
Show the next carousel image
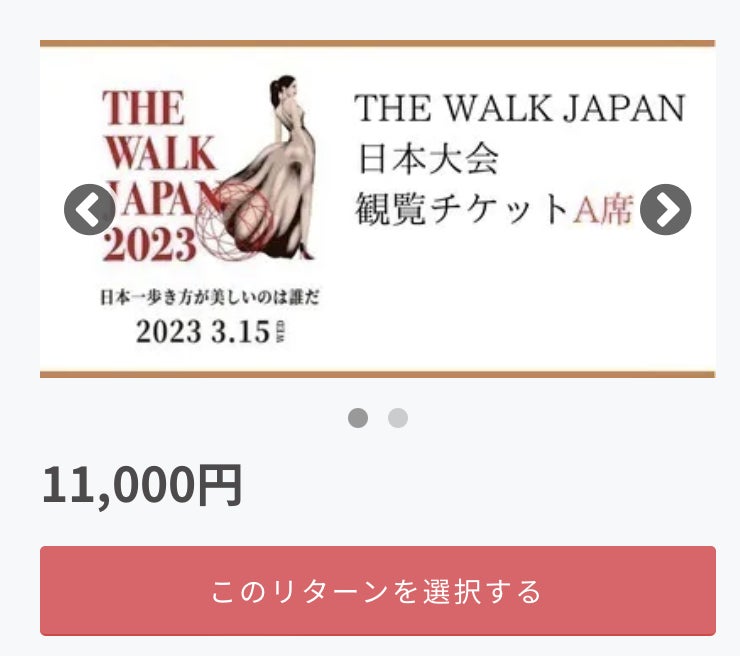pyautogui.click(x=666, y=210)
